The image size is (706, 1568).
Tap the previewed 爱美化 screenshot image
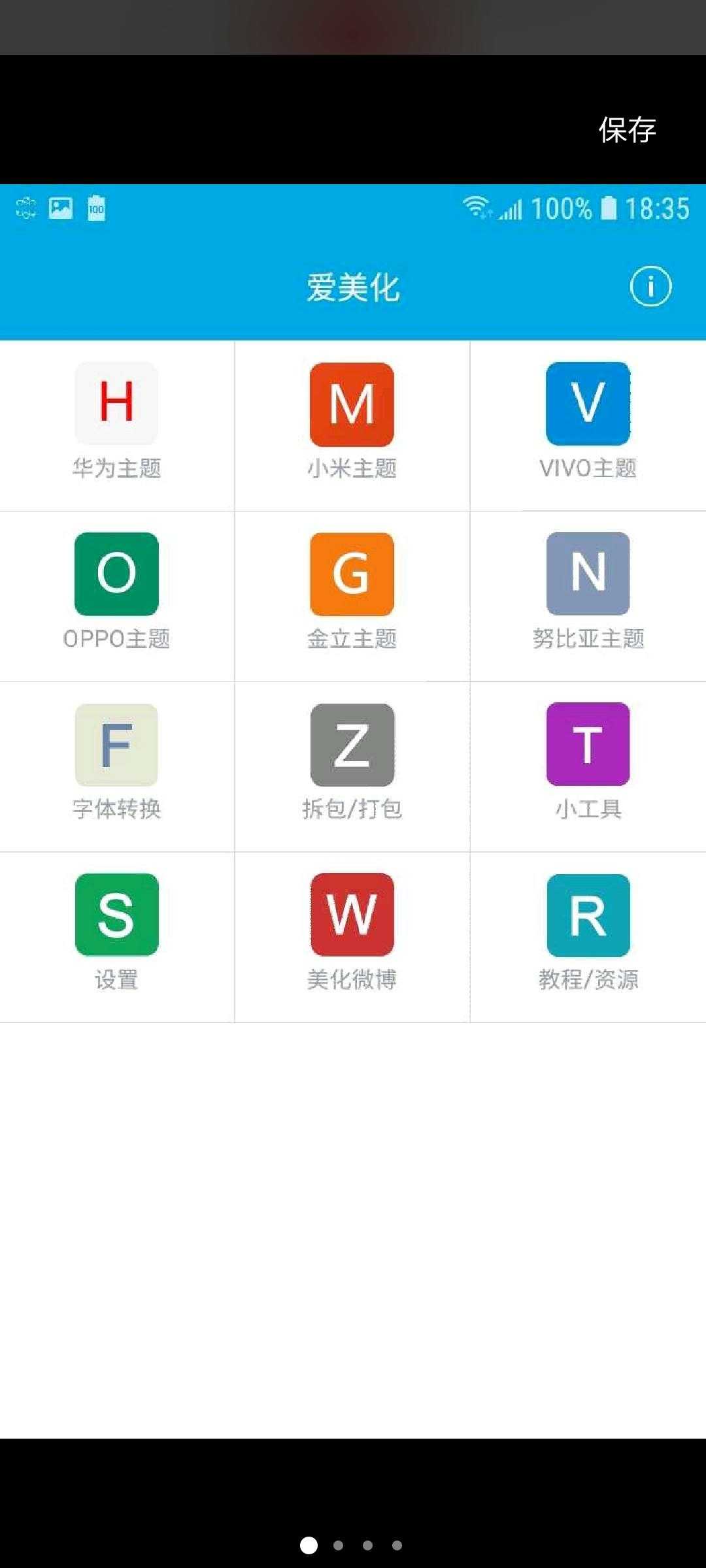point(353,811)
